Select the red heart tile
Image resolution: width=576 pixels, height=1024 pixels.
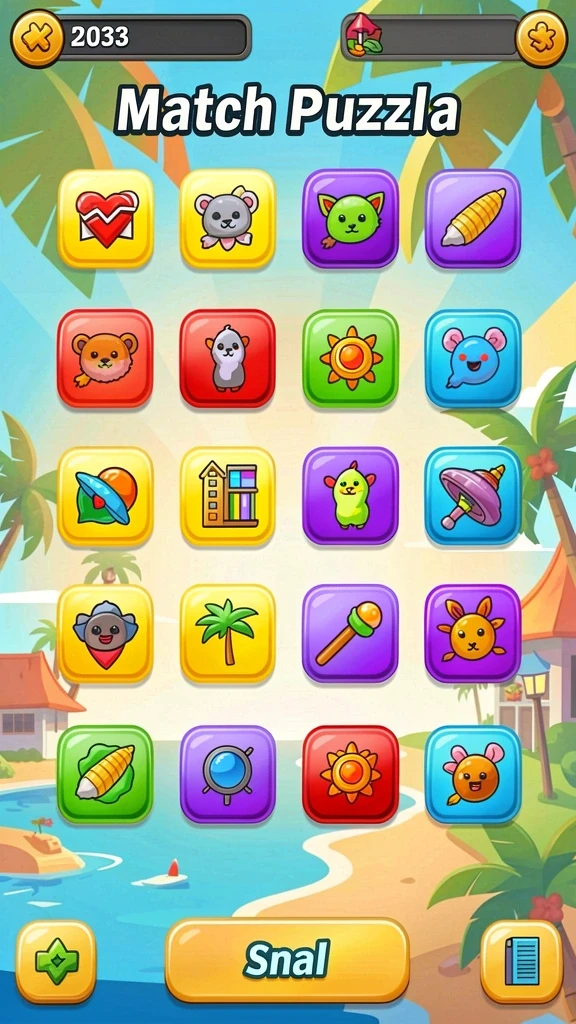pyautogui.click(x=106, y=219)
